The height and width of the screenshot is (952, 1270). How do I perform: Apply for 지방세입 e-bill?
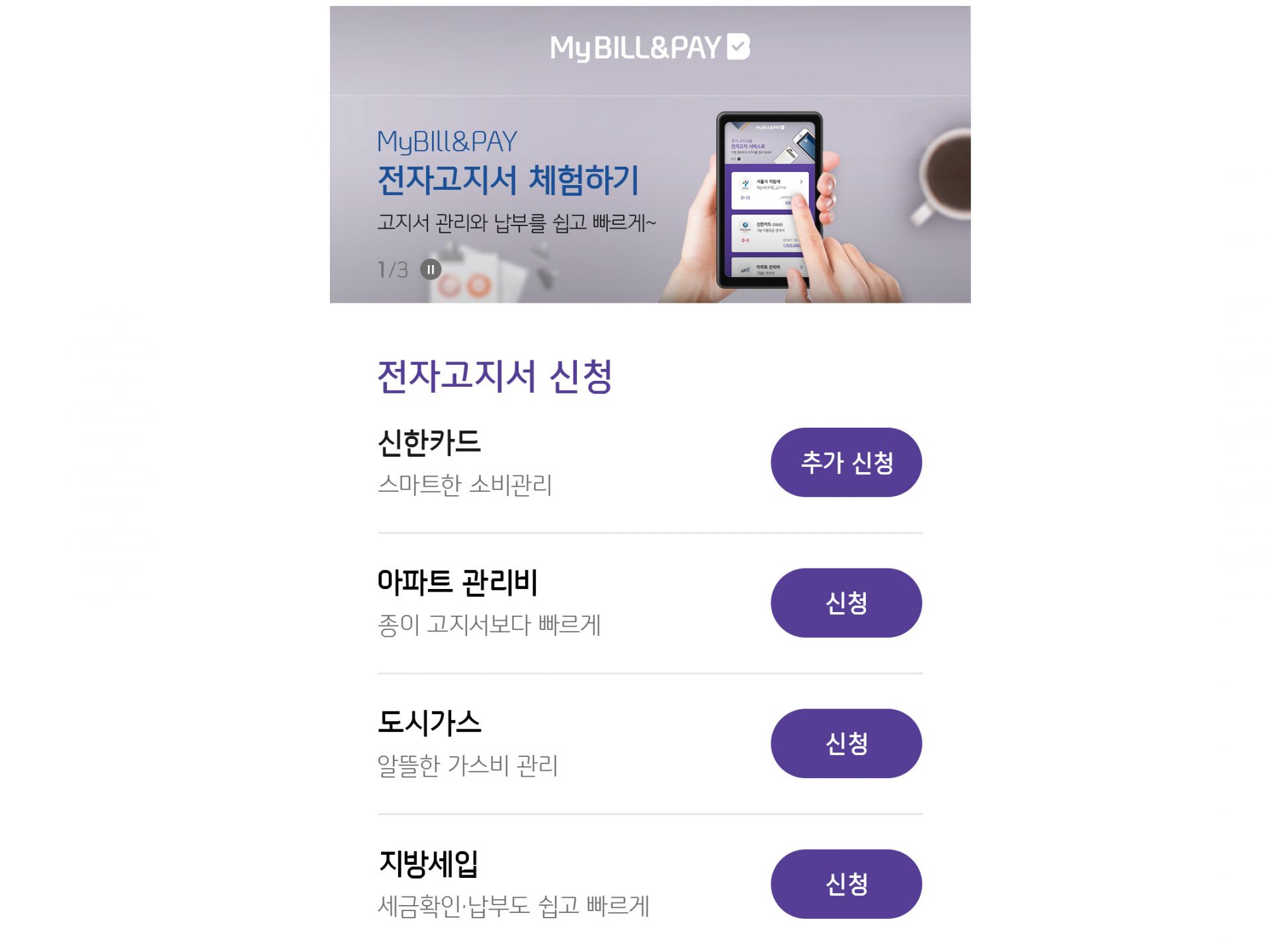pyautogui.click(x=846, y=884)
